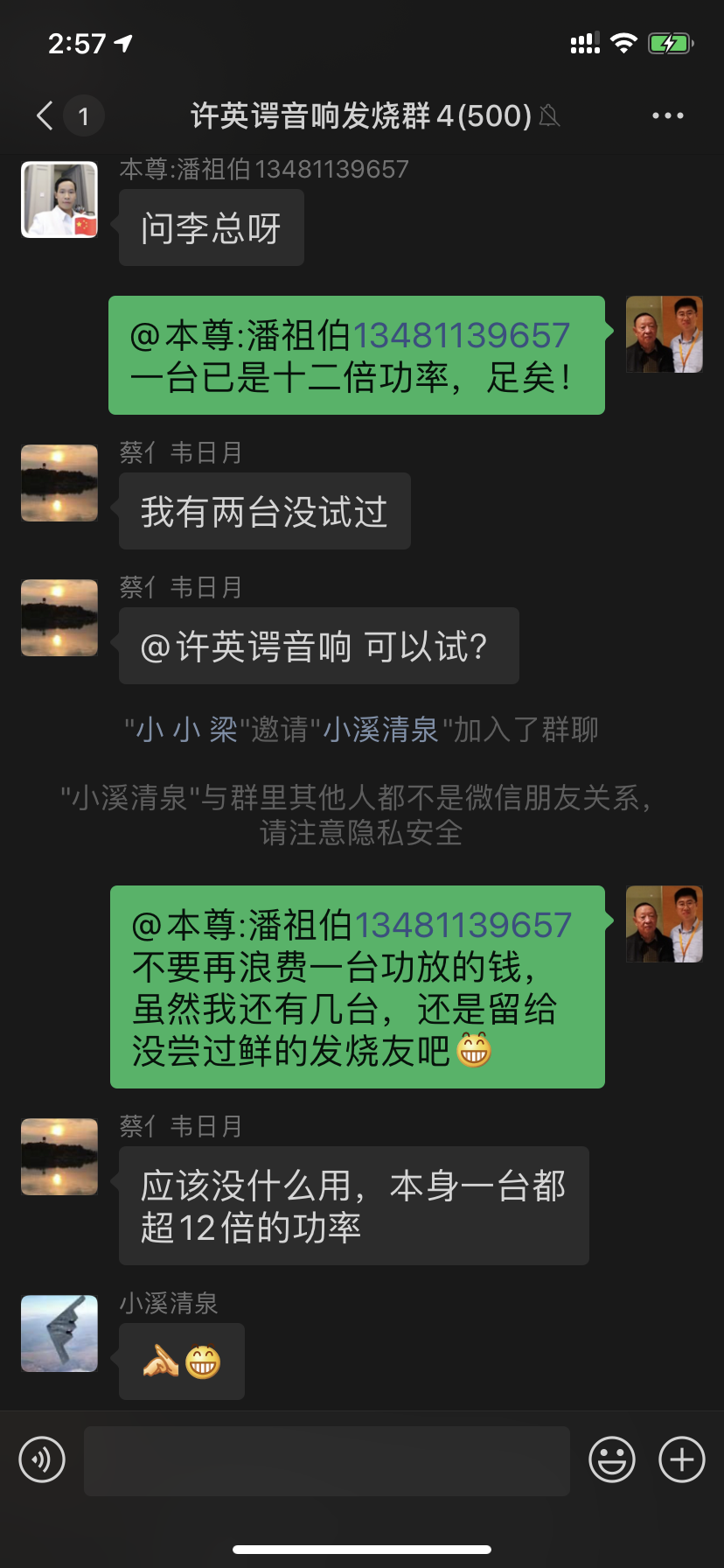
Task: Go back to the chat list
Action: [x=45, y=115]
